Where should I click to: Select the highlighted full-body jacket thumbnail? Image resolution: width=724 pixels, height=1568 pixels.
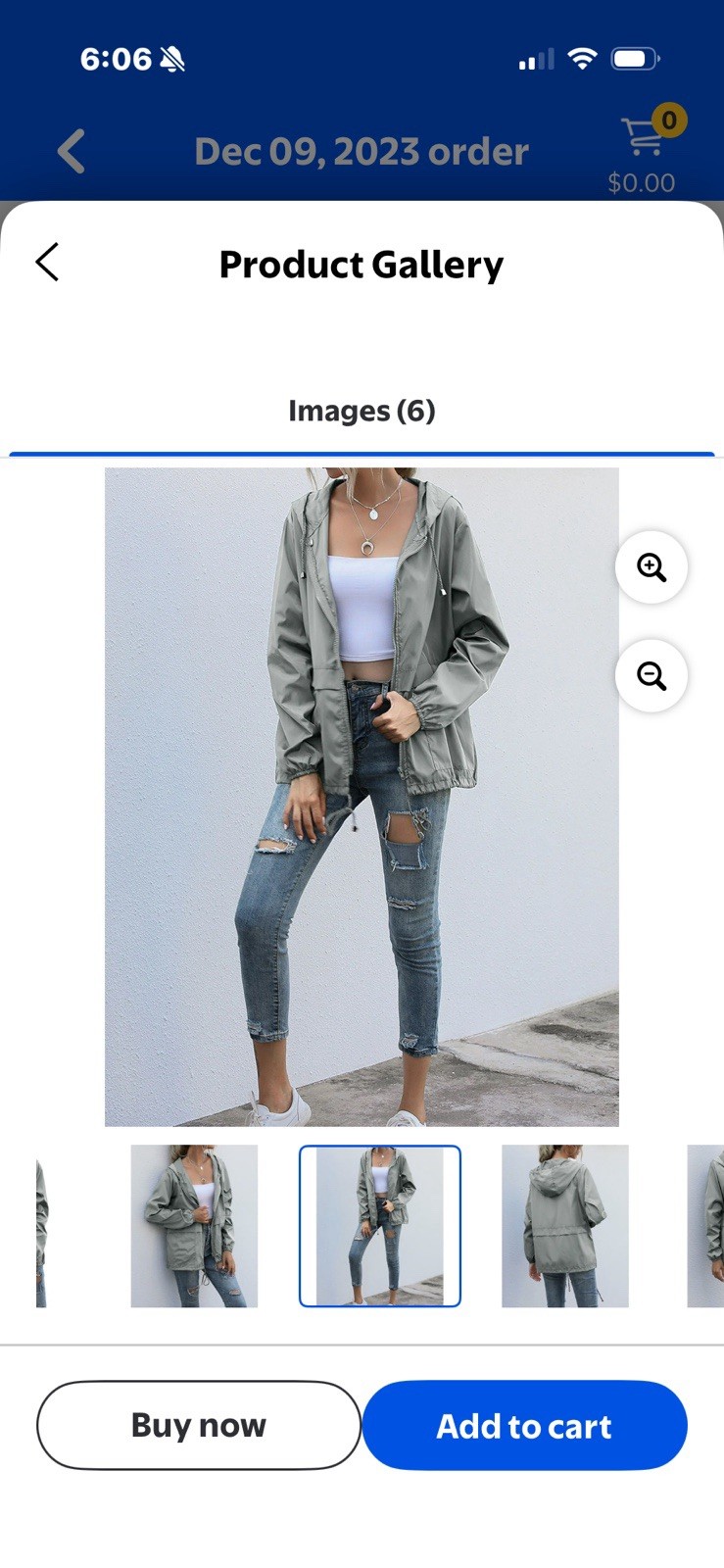(380, 1226)
